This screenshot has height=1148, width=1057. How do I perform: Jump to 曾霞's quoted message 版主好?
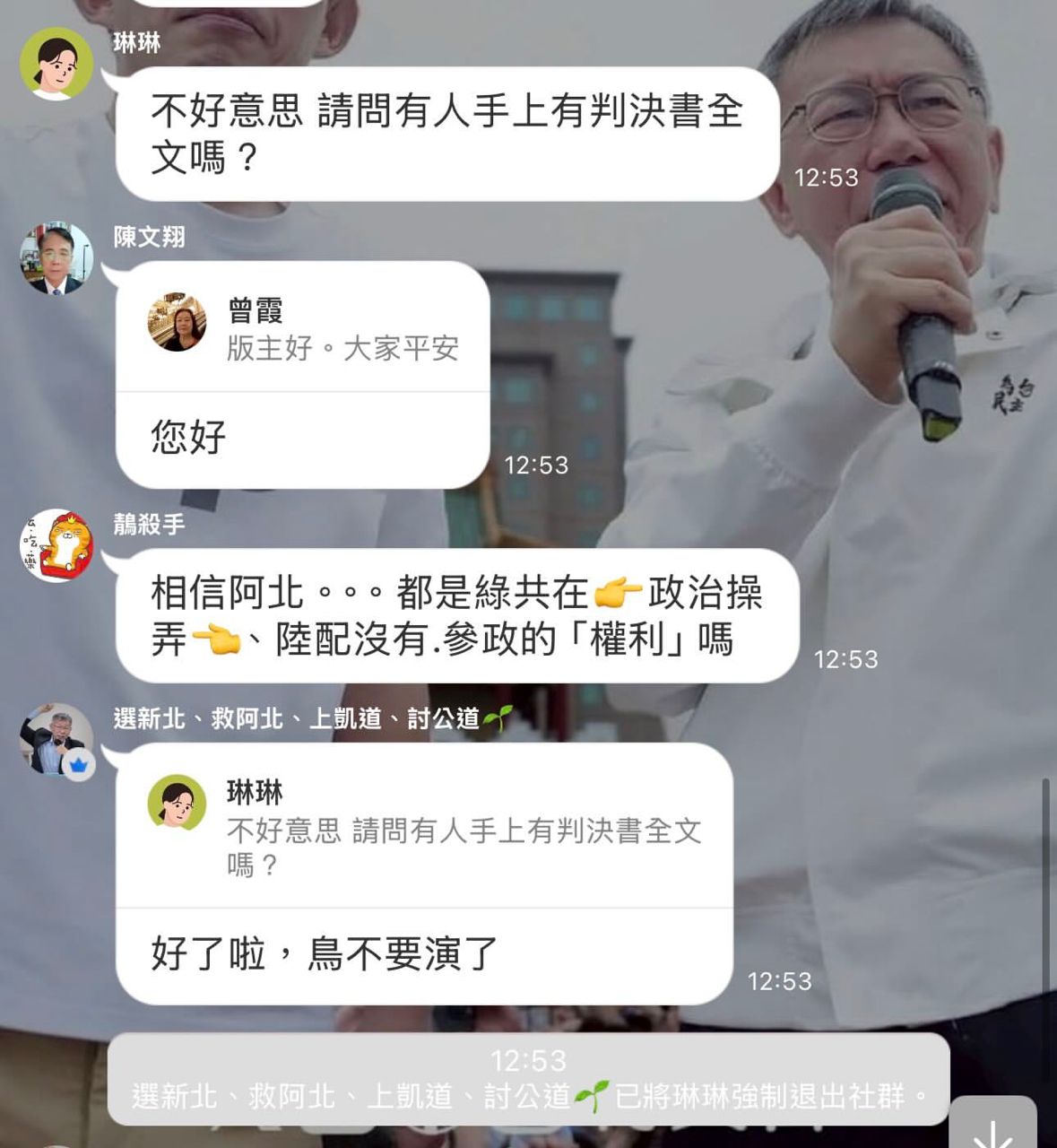coord(303,328)
